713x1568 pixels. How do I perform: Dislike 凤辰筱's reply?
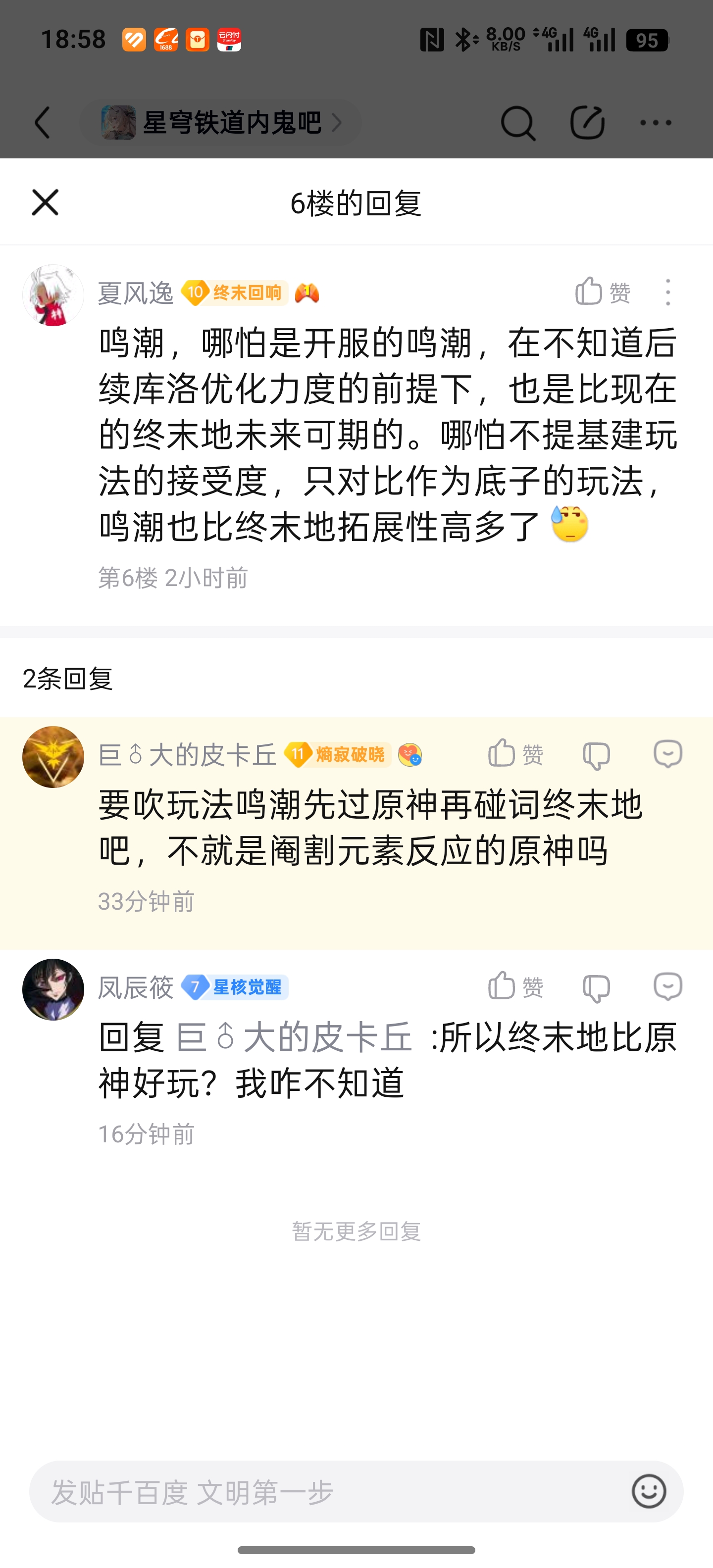596,988
